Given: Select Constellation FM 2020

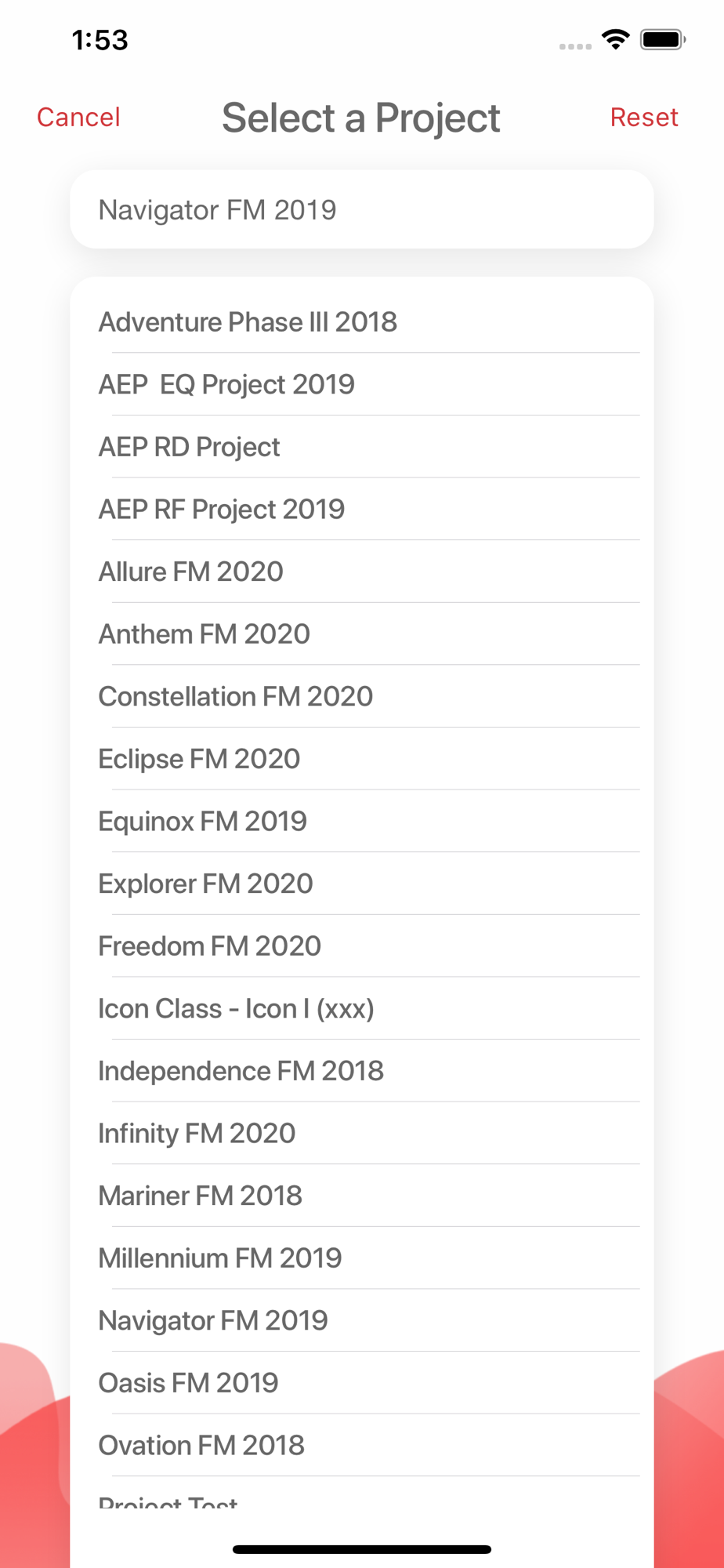Looking at the screenshot, I should coord(362,696).
